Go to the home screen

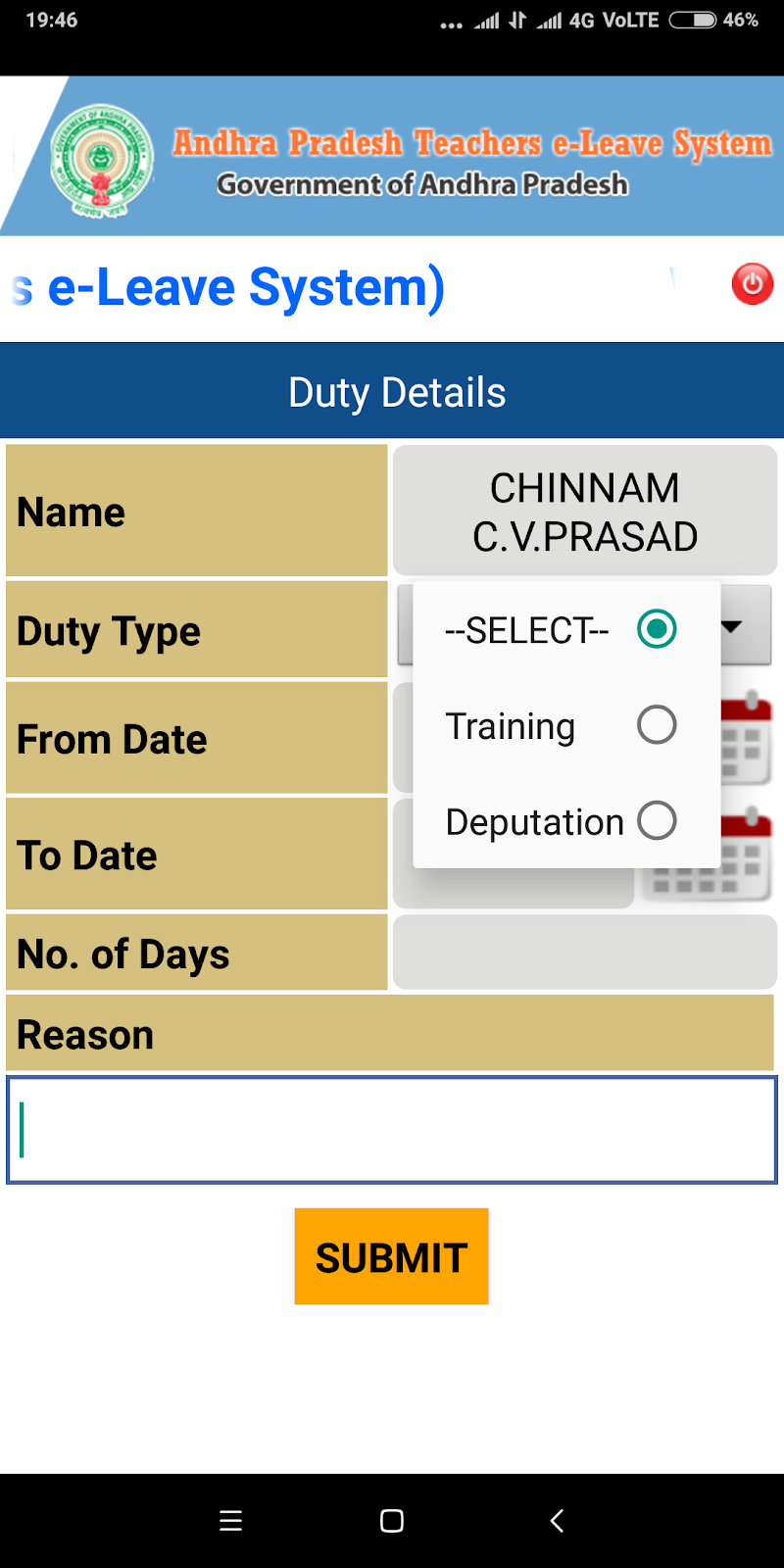click(x=392, y=1521)
